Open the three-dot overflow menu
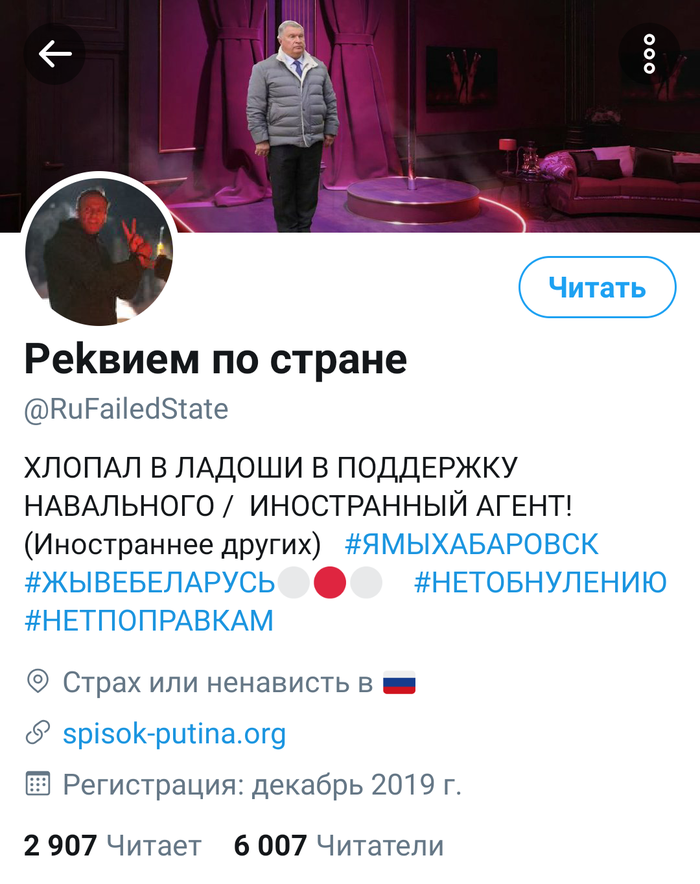Viewport: 700px width, 884px height. click(649, 53)
